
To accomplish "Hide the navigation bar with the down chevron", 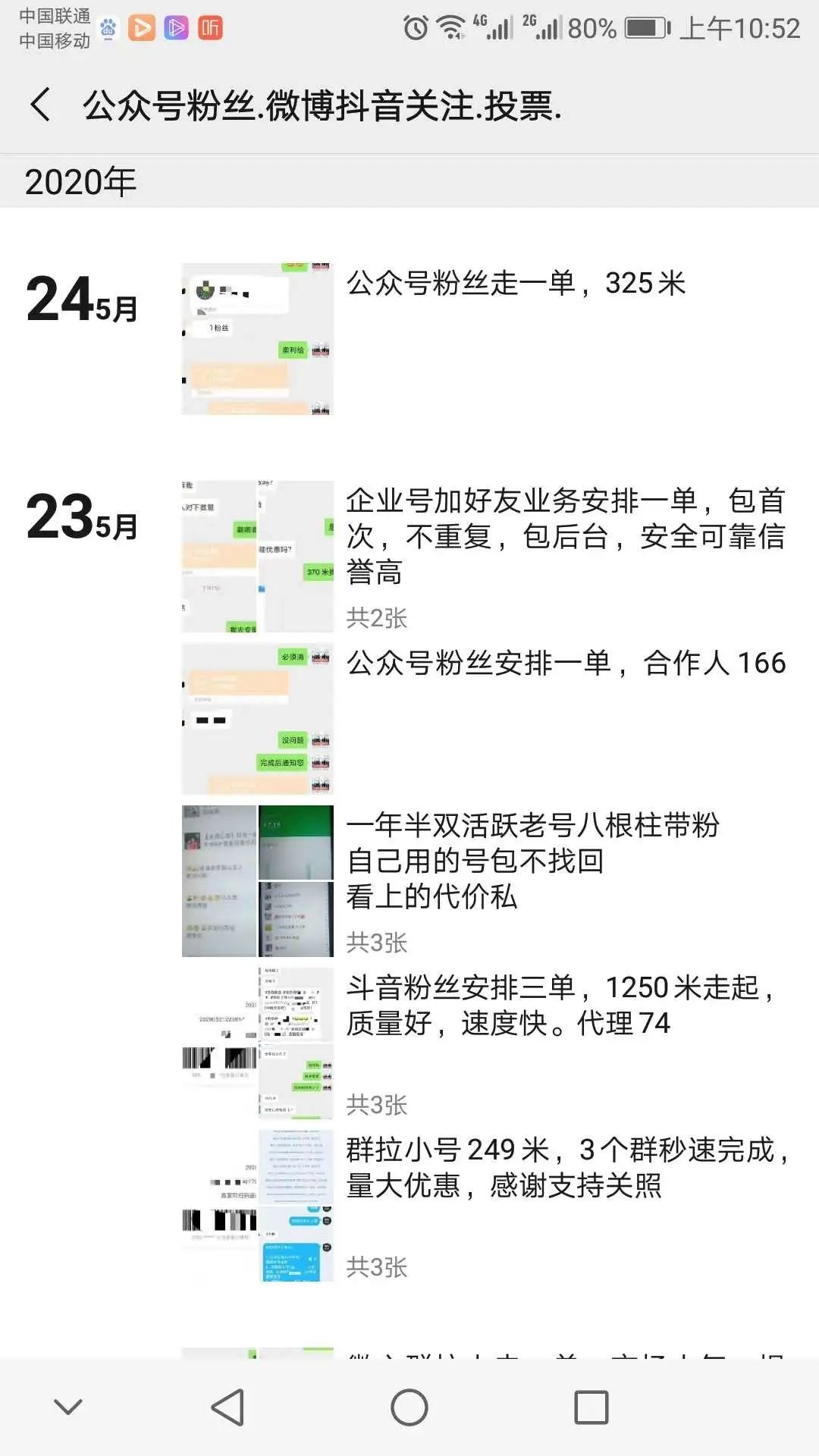I will pos(68,1407).
